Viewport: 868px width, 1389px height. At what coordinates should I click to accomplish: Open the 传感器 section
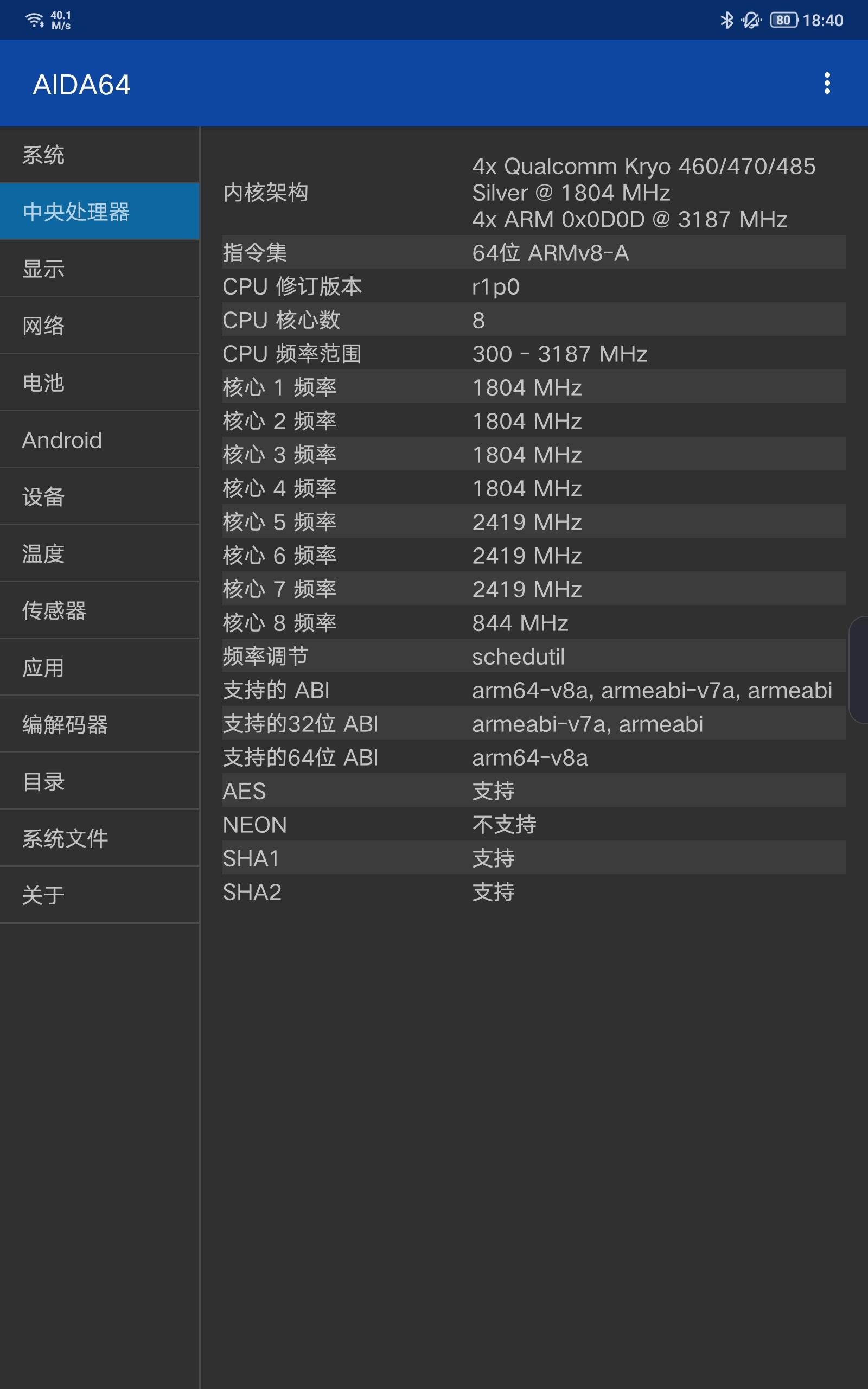point(100,610)
